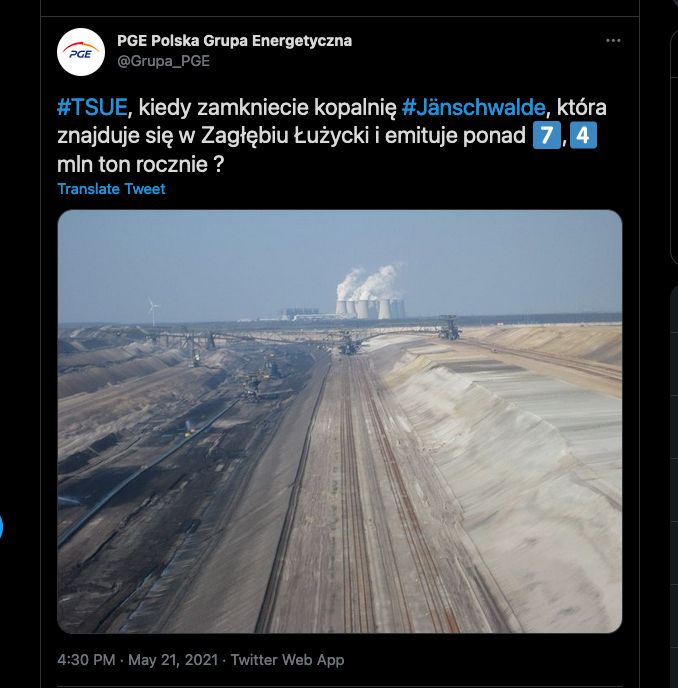The height and width of the screenshot is (688, 678).
Task: Open PGE Polska Grupa Energetyczna profile avatar
Action: 81,52
